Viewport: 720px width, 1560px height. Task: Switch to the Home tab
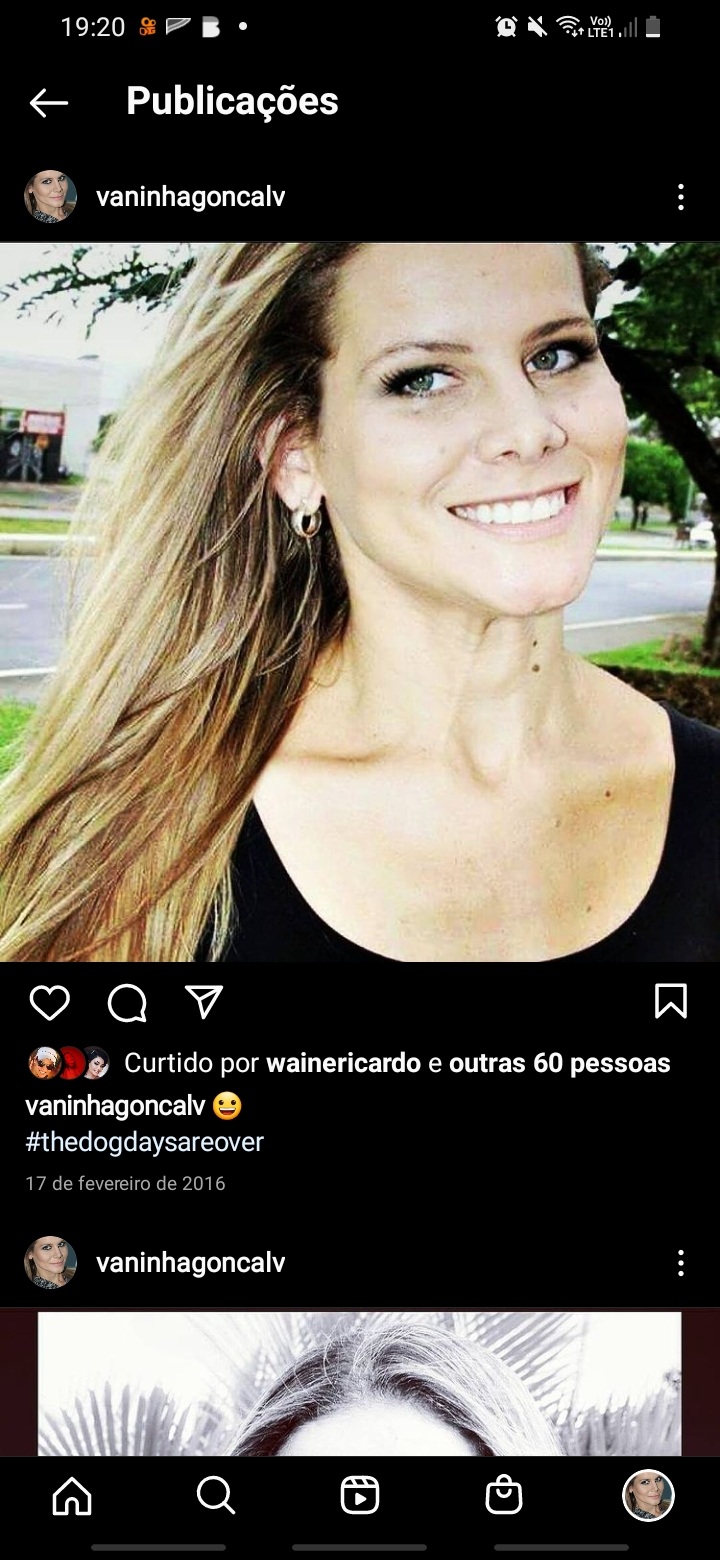[72, 1496]
